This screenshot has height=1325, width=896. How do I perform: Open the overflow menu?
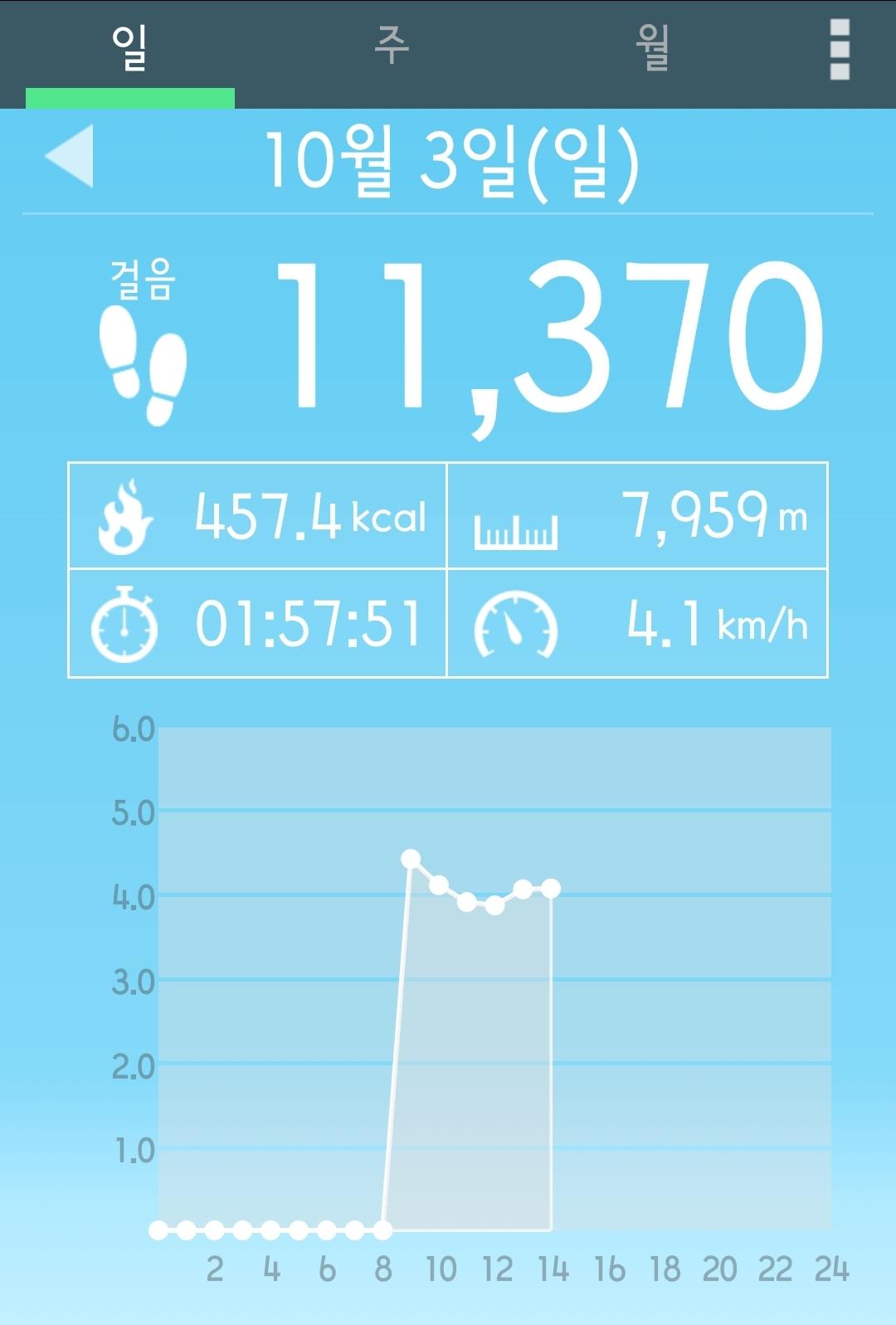pos(839,50)
